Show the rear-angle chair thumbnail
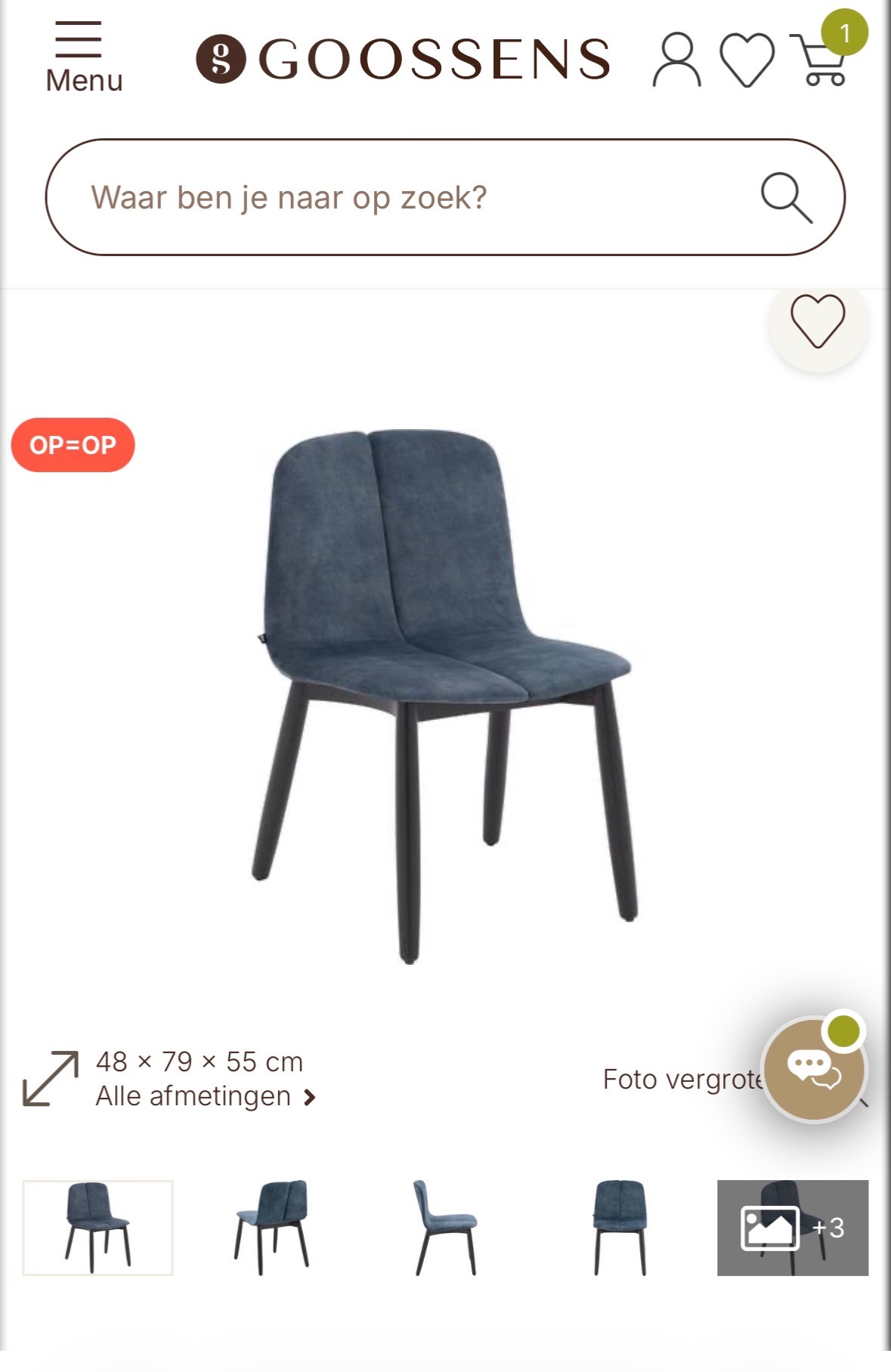The image size is (891, 1372). click(272, 1228)
